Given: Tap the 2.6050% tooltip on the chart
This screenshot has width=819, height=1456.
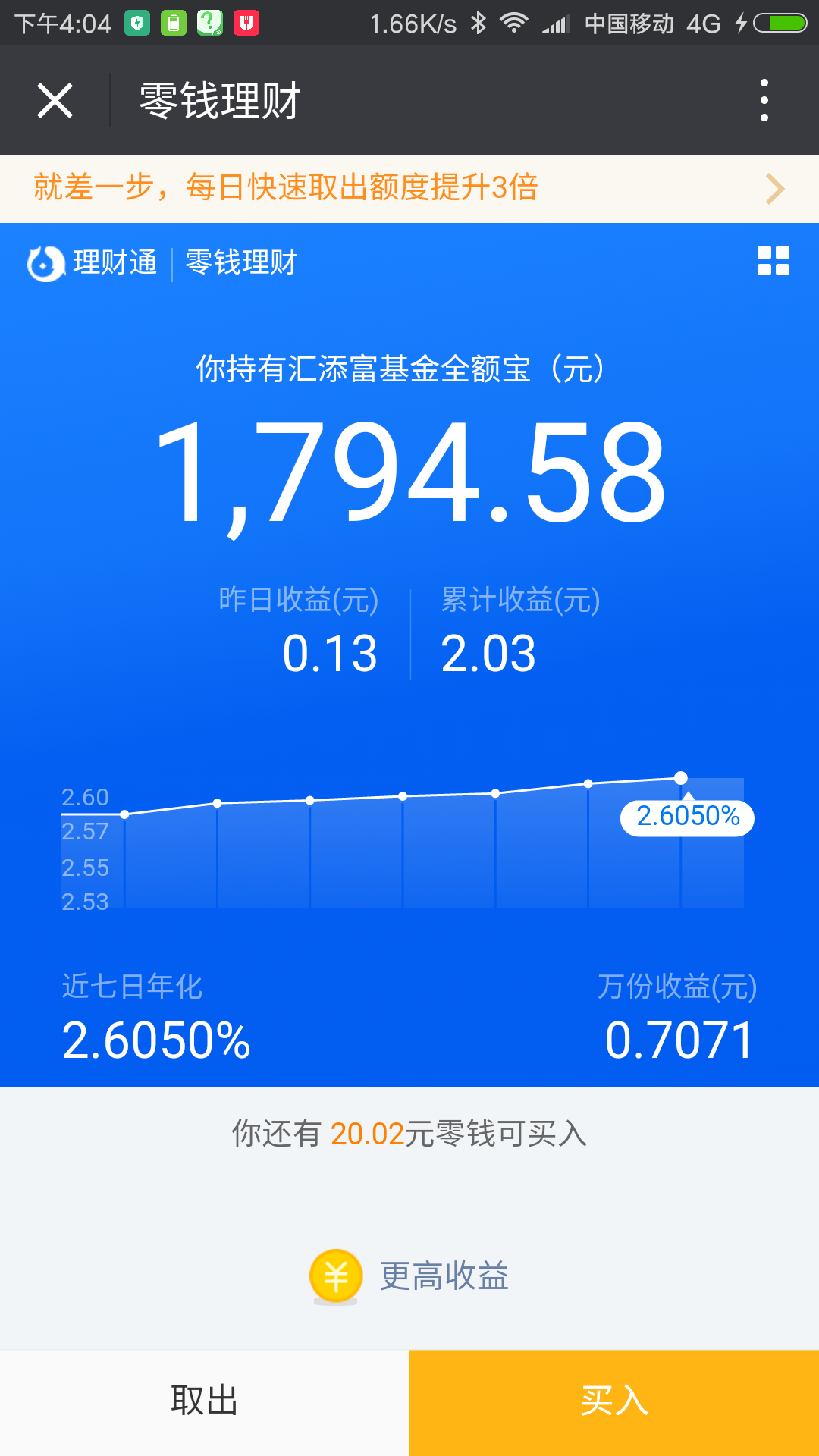Looking at the screenshot, I should (685, 817).
